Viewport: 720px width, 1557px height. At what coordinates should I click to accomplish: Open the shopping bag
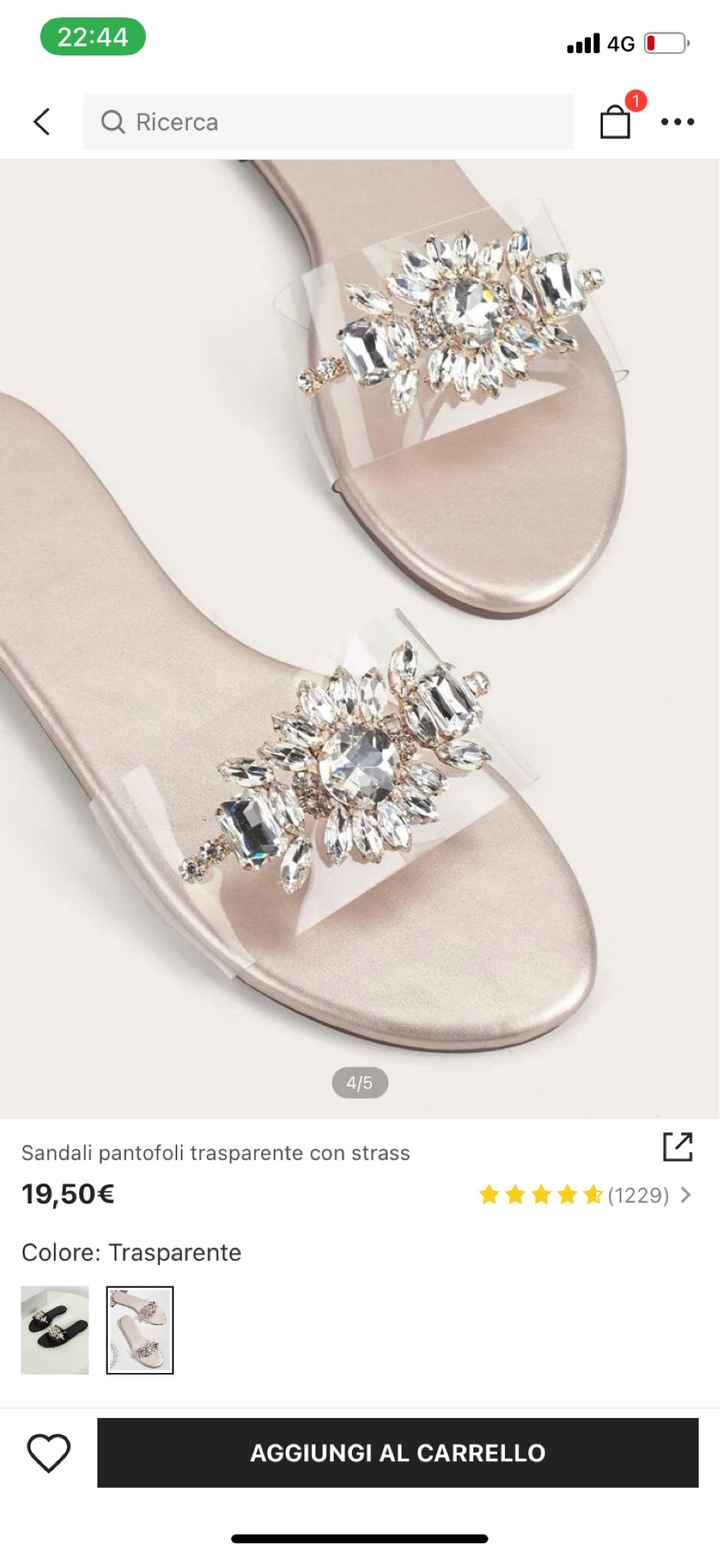[x=616, y=122]
